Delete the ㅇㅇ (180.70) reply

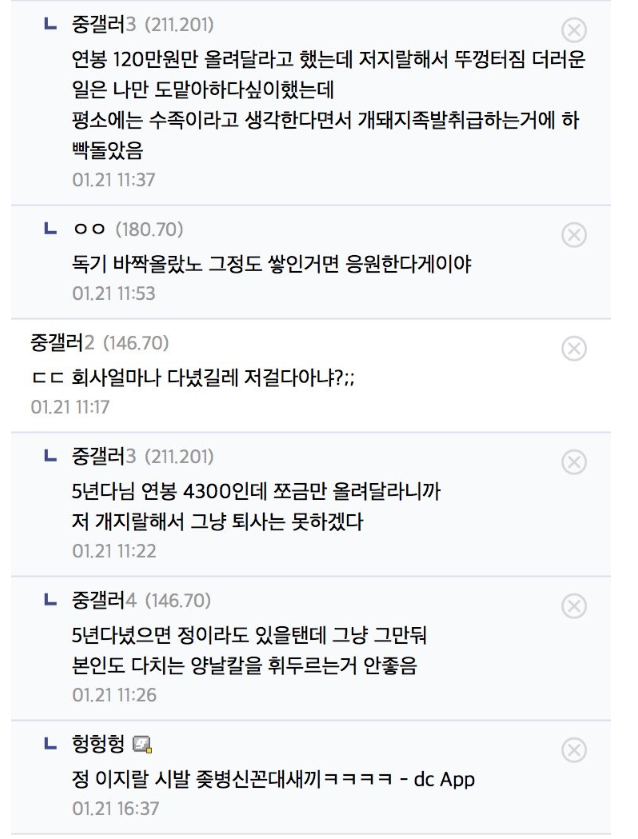[x=576, y=233]
